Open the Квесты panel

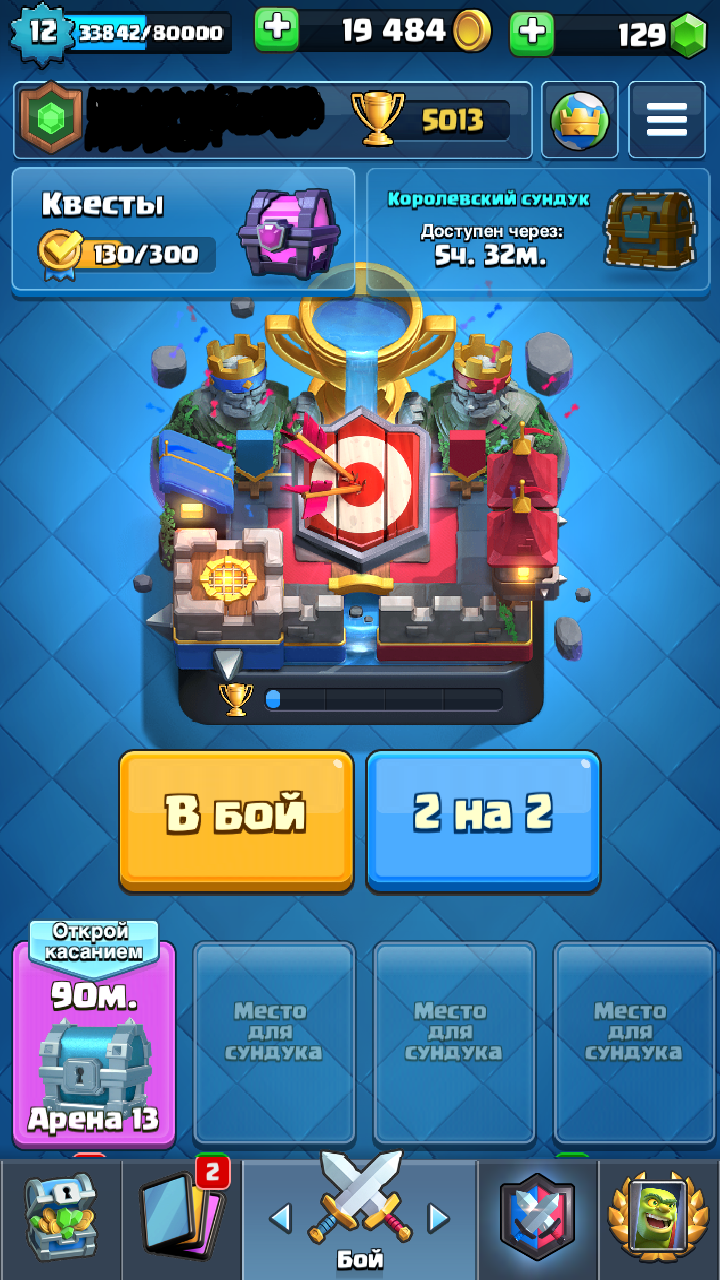coord(183,230)
